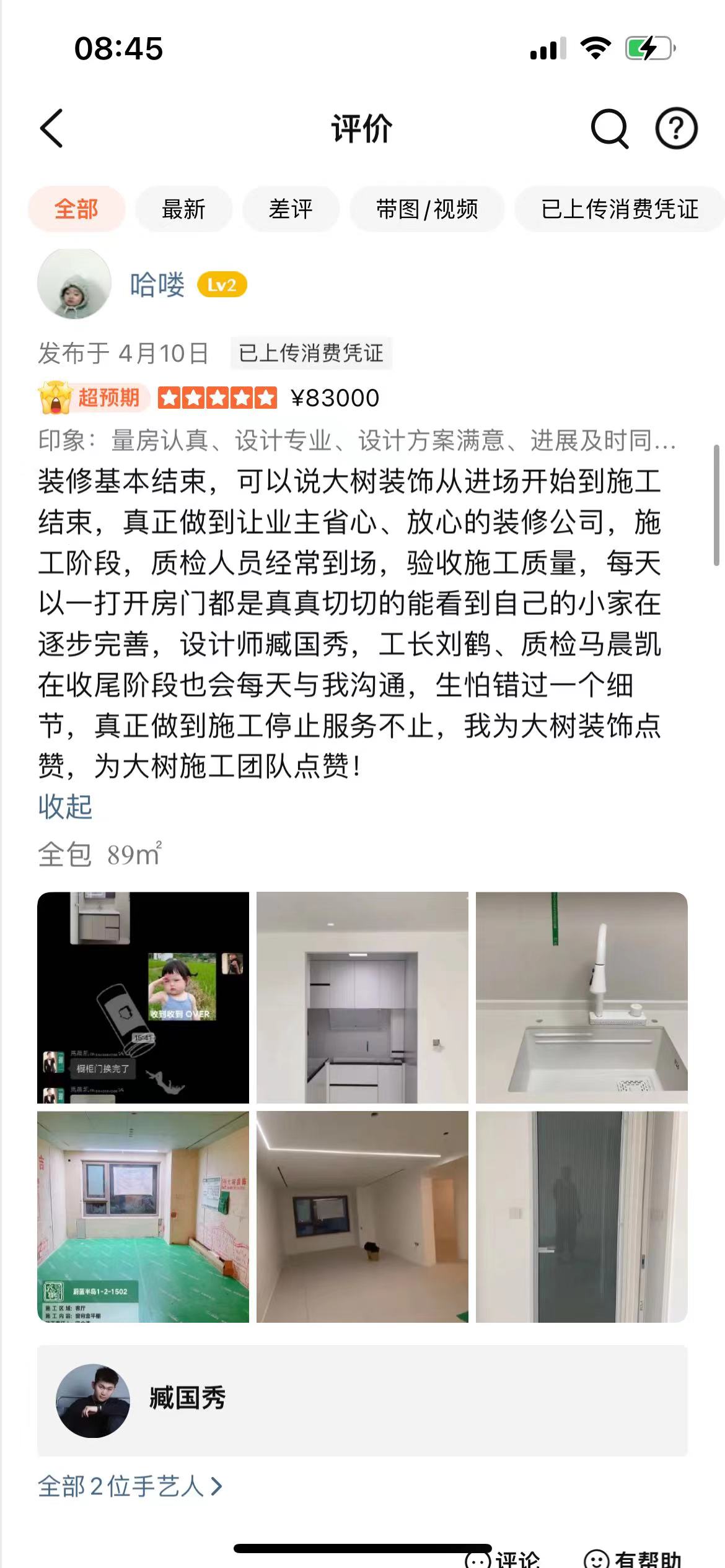Select the 全部 filter chip

(76, 209)
